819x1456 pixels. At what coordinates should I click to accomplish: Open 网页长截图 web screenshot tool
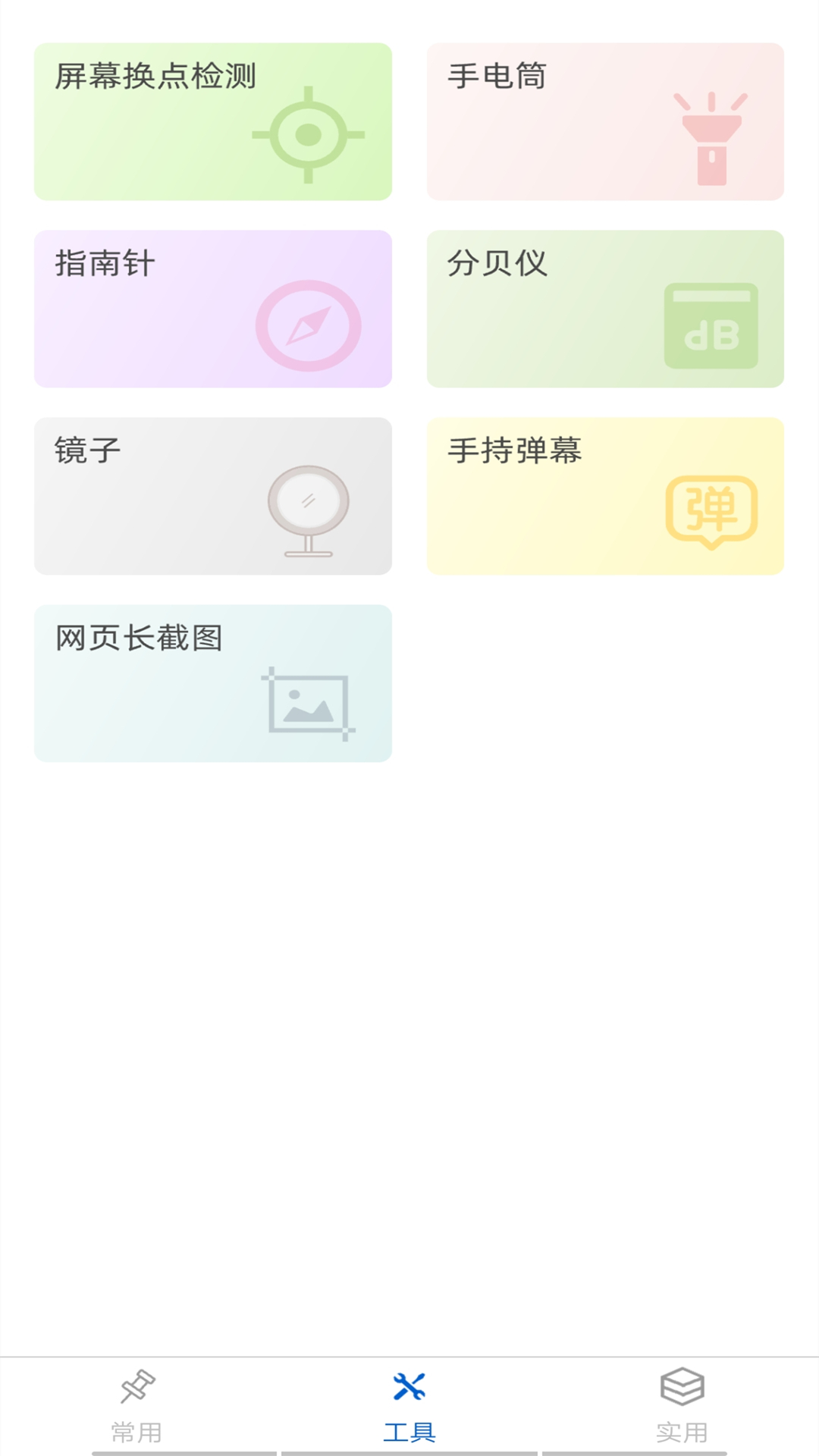[x=212, y=683]
